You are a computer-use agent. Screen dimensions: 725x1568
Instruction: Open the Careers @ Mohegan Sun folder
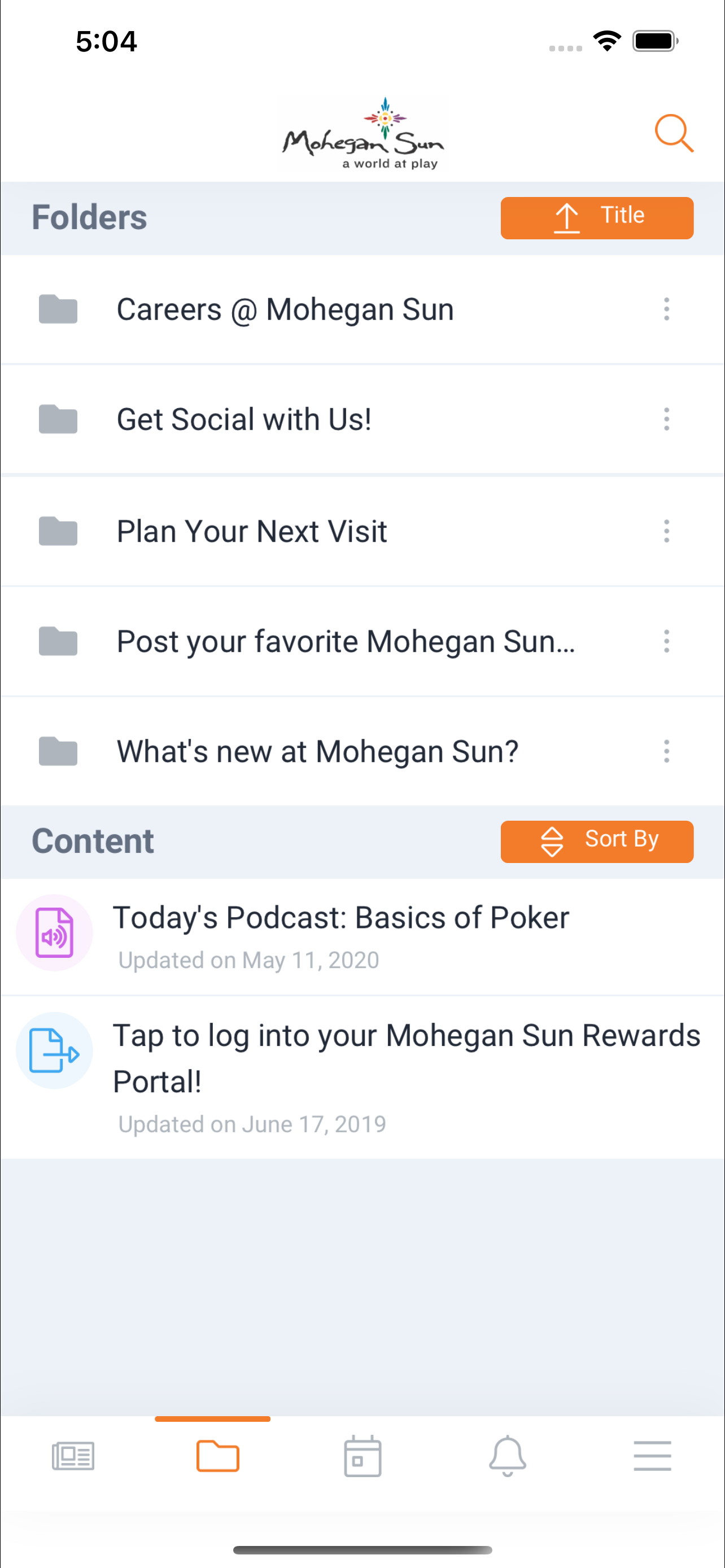click(362, 309)
